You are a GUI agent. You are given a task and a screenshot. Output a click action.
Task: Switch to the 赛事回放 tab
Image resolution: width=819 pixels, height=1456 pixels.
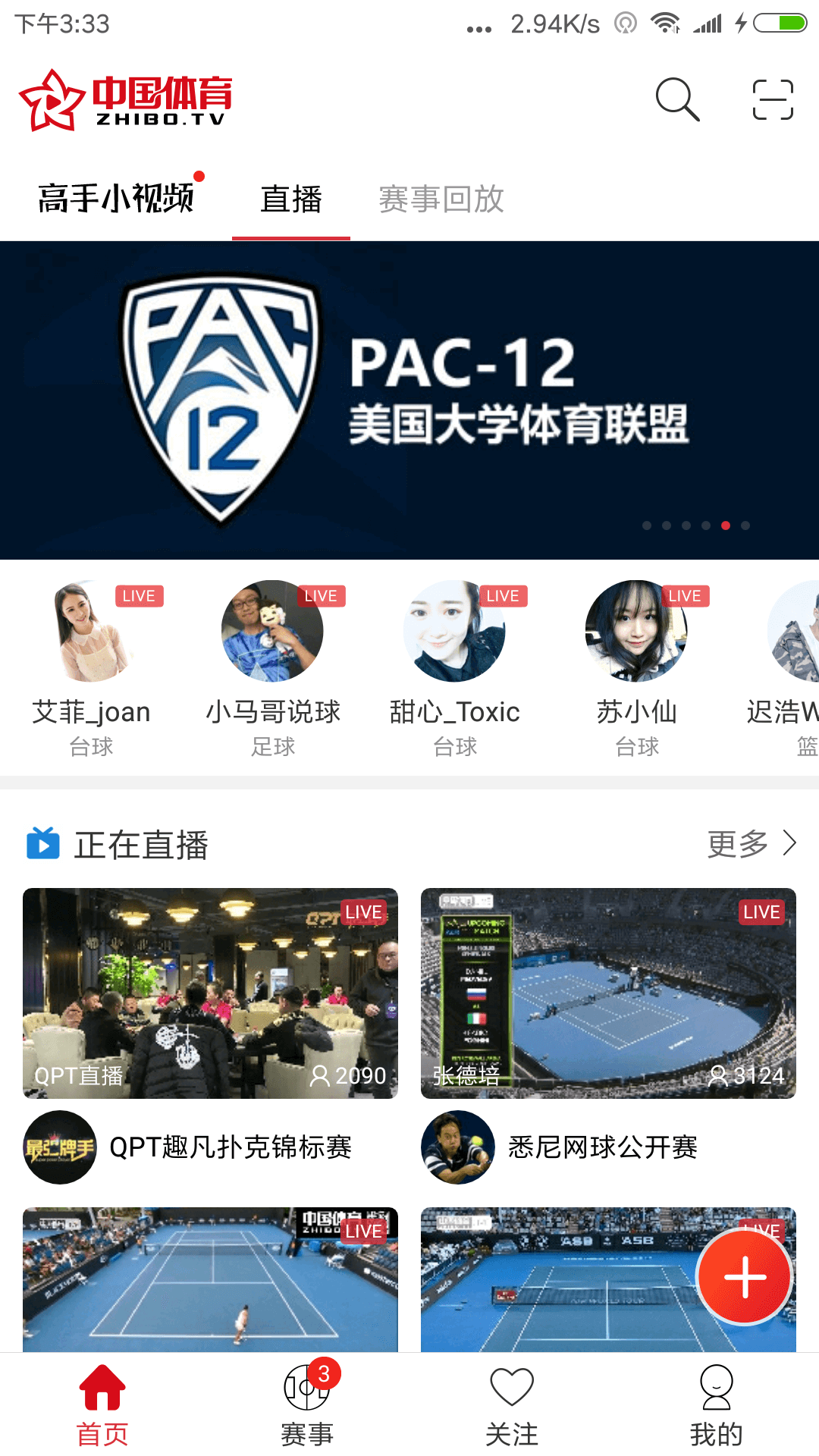pyautogui.click(x=441, y=199)
